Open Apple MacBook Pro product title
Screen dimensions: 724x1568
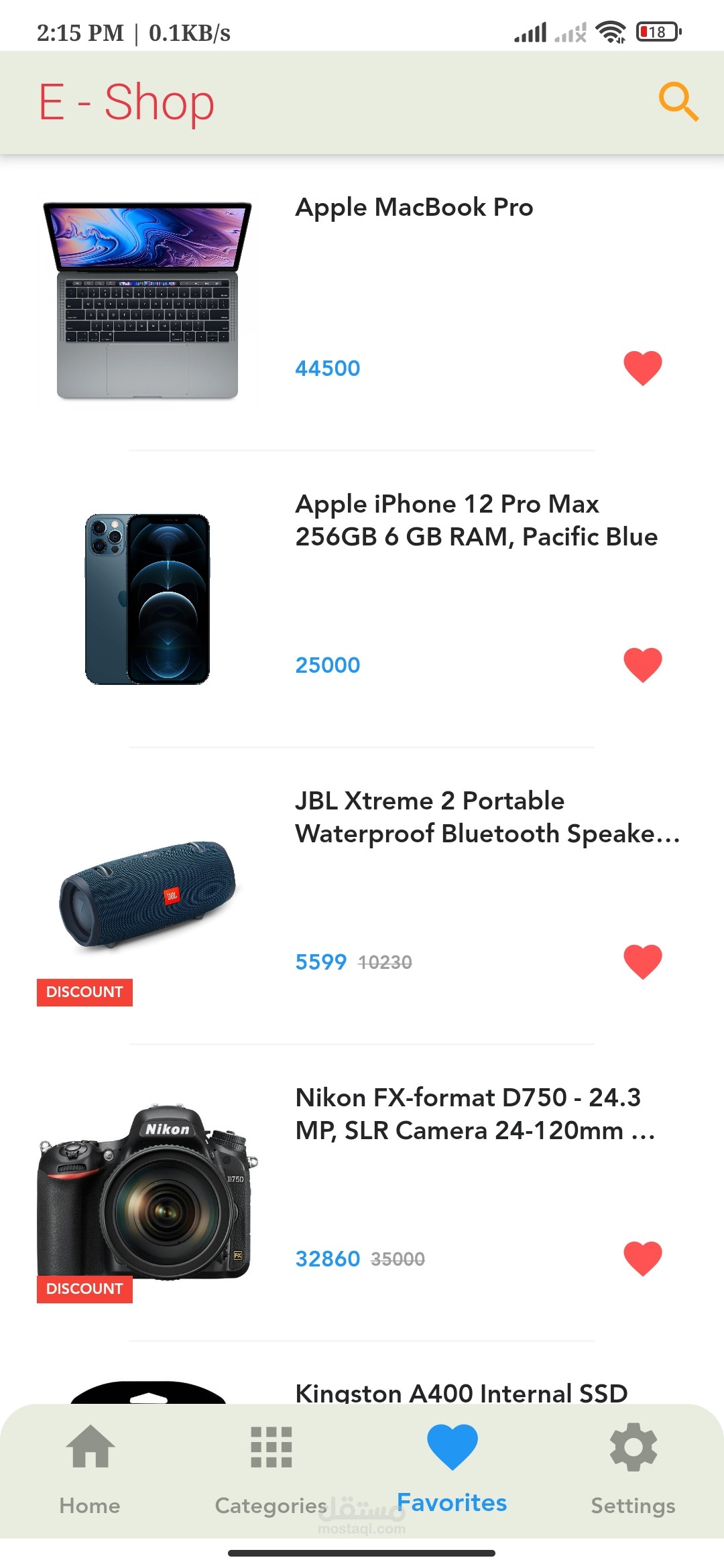coord(414,207)
